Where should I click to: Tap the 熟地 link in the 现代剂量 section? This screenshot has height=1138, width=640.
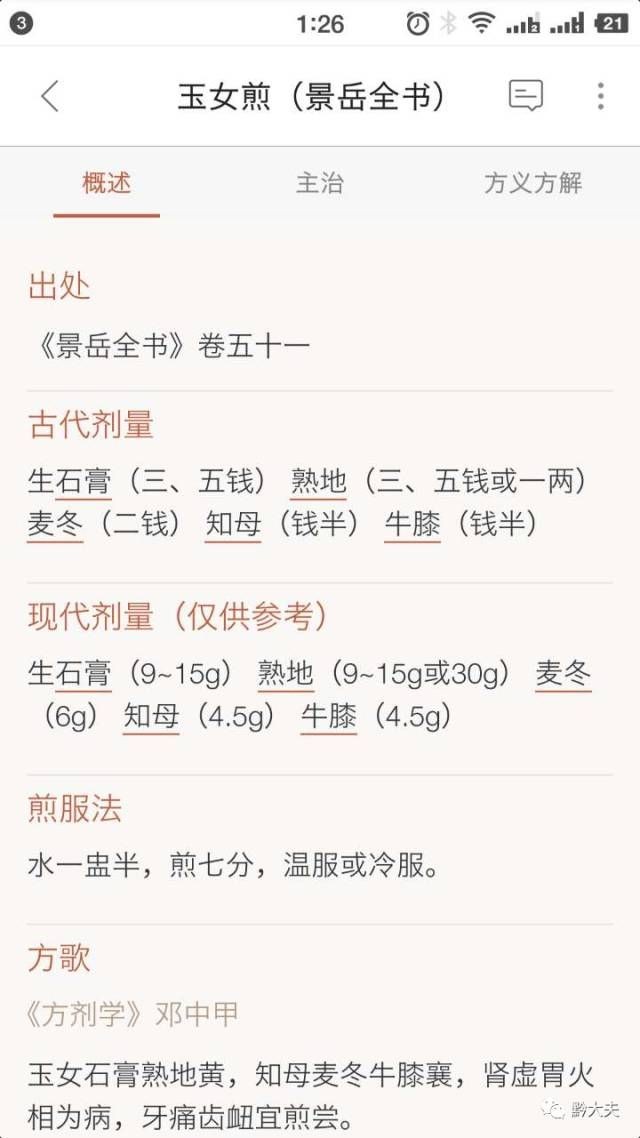[x=285, y=674]
